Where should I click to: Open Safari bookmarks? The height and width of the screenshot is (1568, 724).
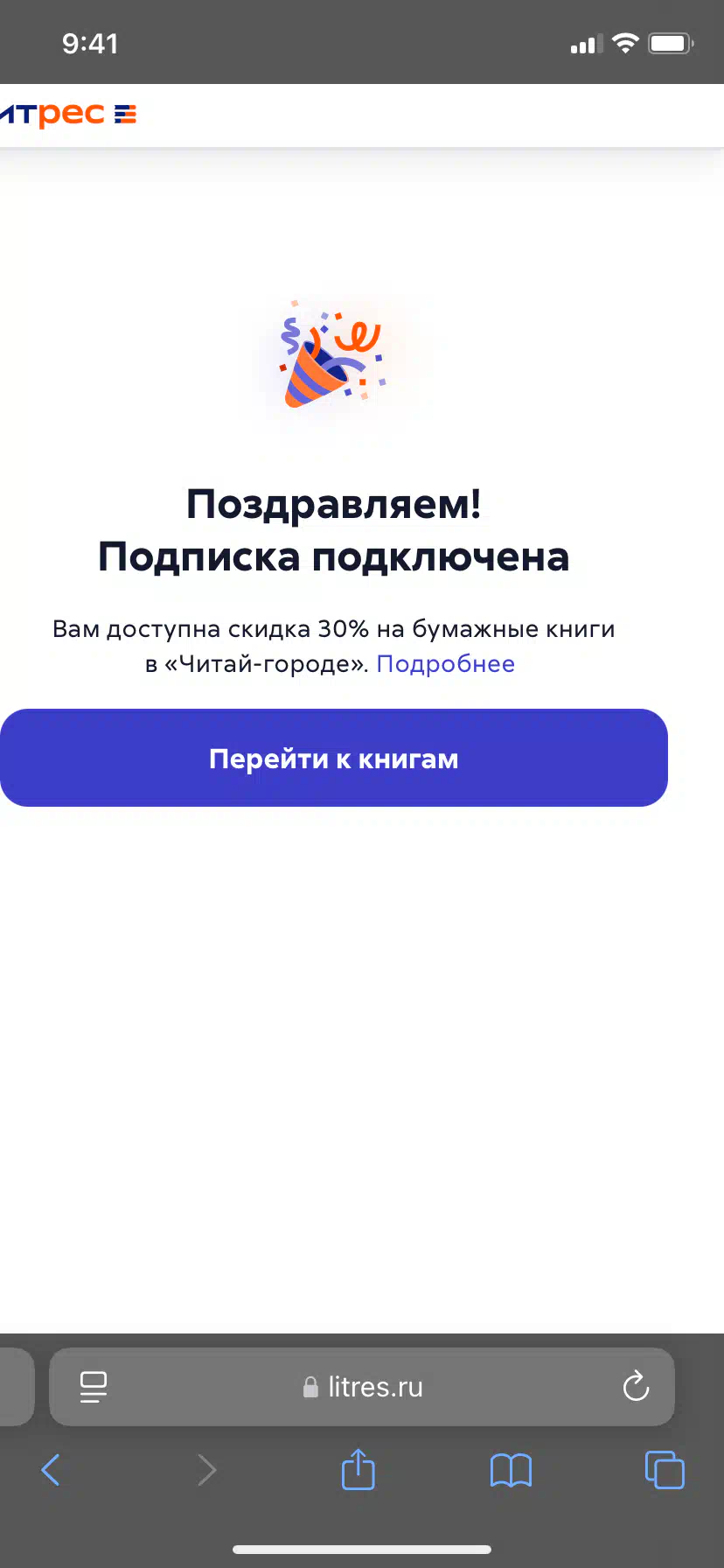coord(512,1470)
